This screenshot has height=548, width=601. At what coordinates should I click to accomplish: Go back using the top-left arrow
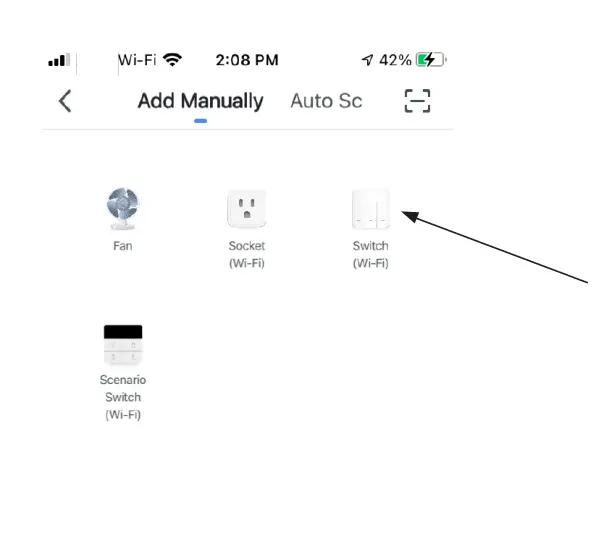tap(66, 101)
